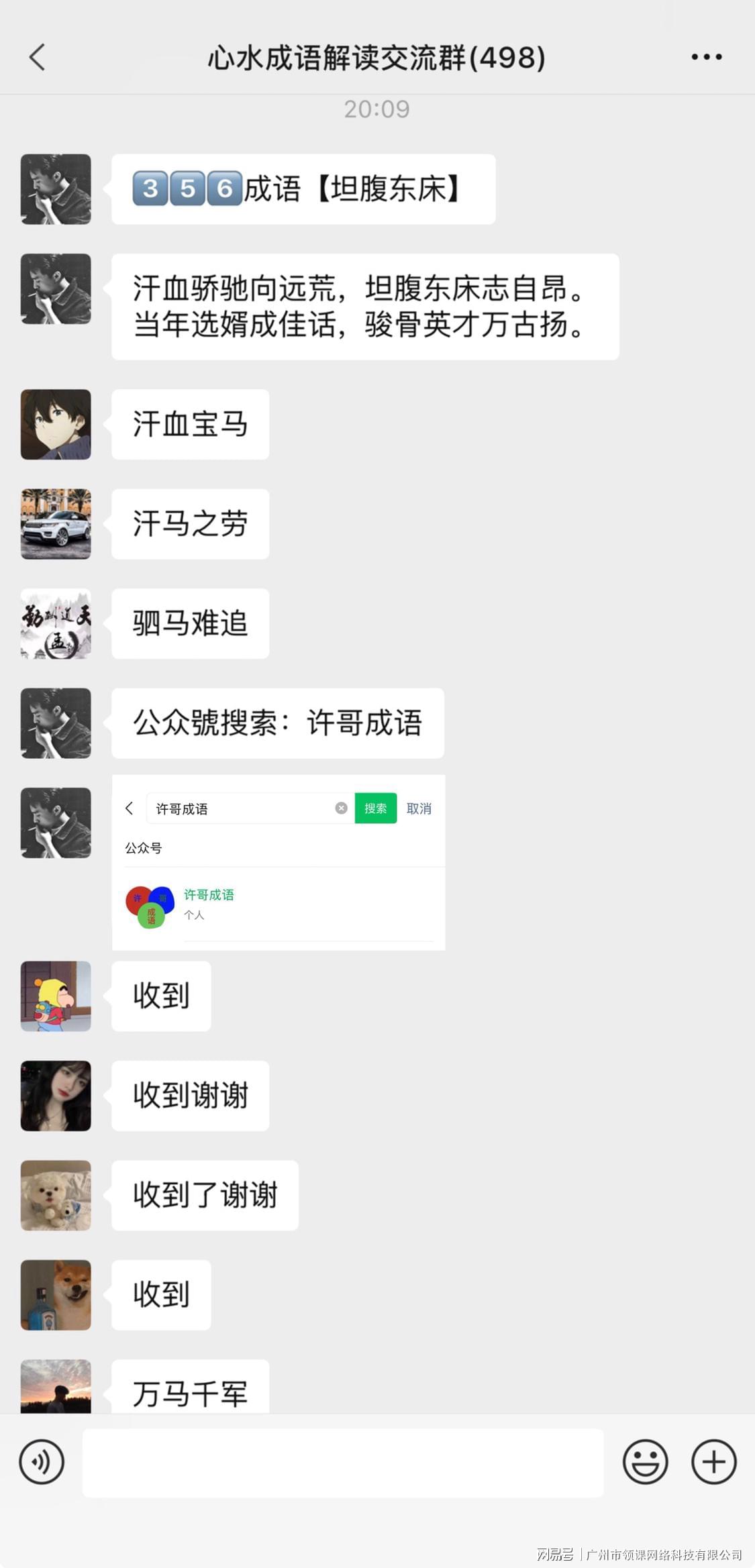Focus the message text field
755x1568 pixels.
point(342,1462)
